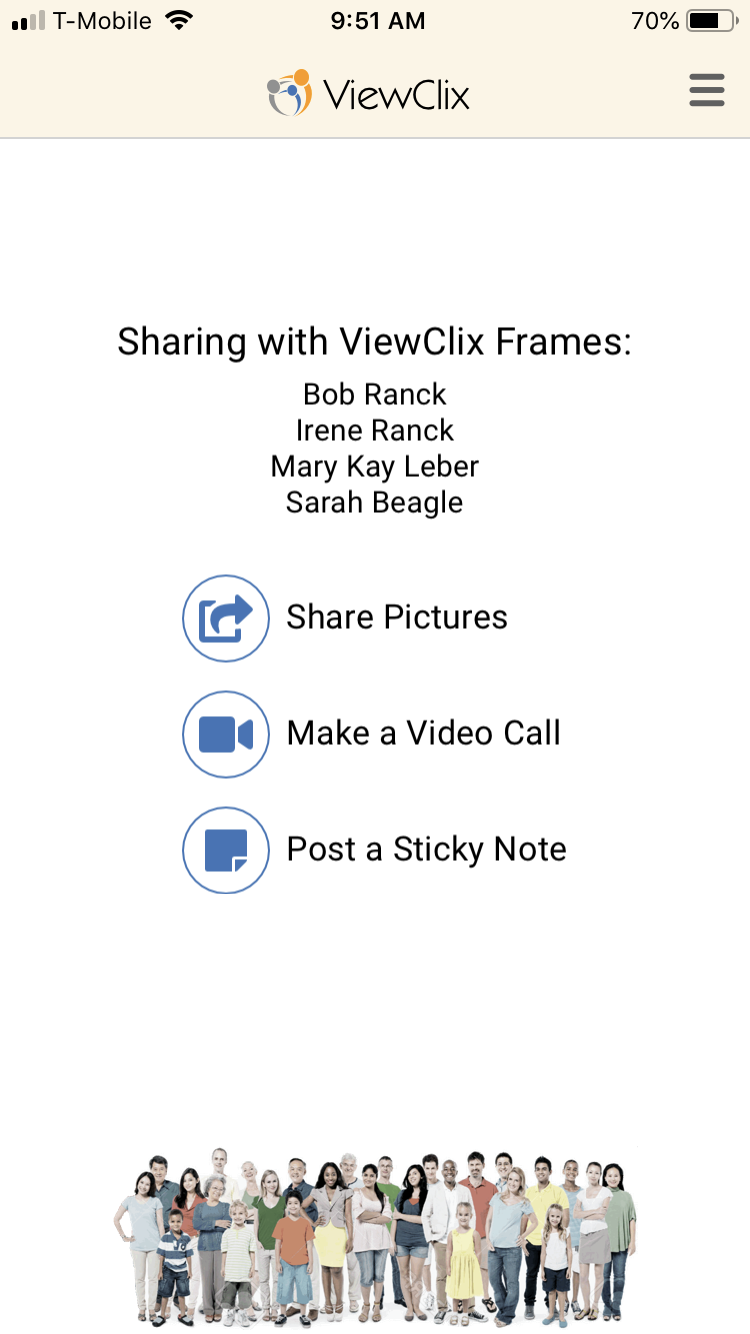Tap Share Pictures
The width and height of the screenshot is (750, 1334).
[x=345, y=618]
